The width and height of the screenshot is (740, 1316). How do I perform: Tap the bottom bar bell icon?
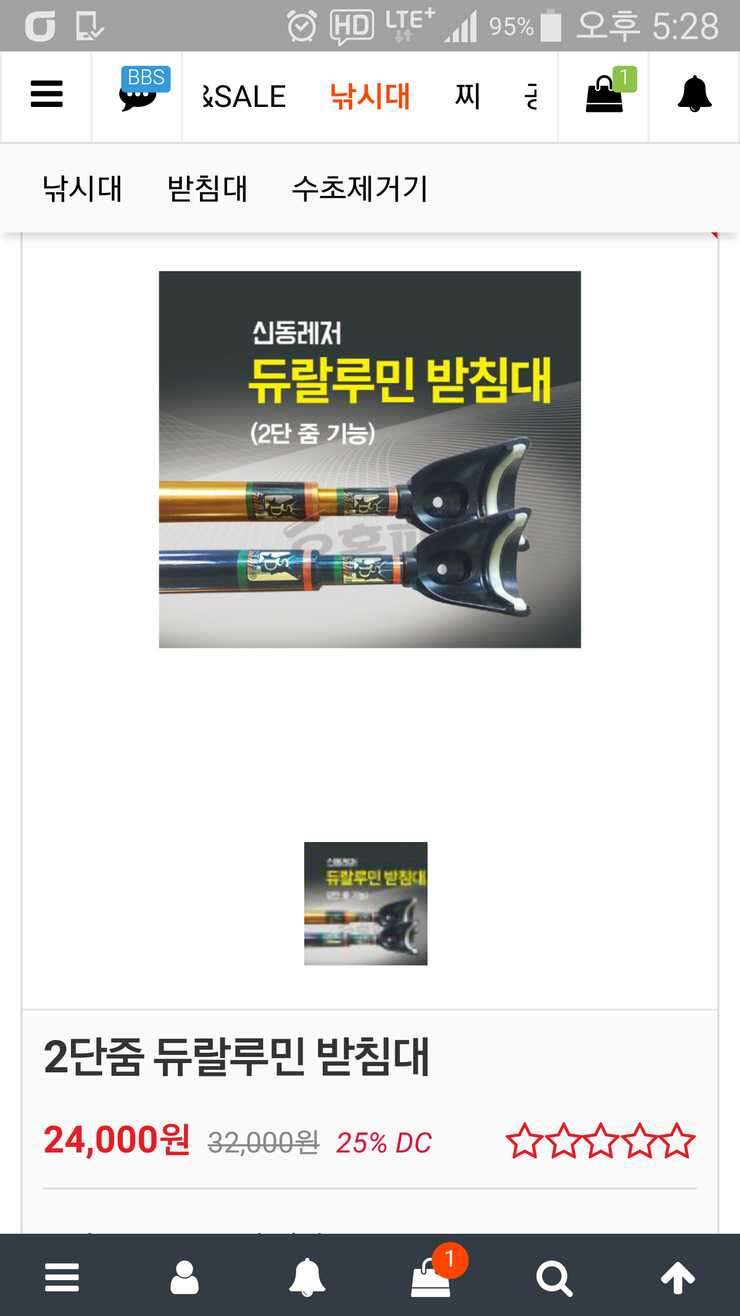pyautogui.click(x=307, y=1277)
